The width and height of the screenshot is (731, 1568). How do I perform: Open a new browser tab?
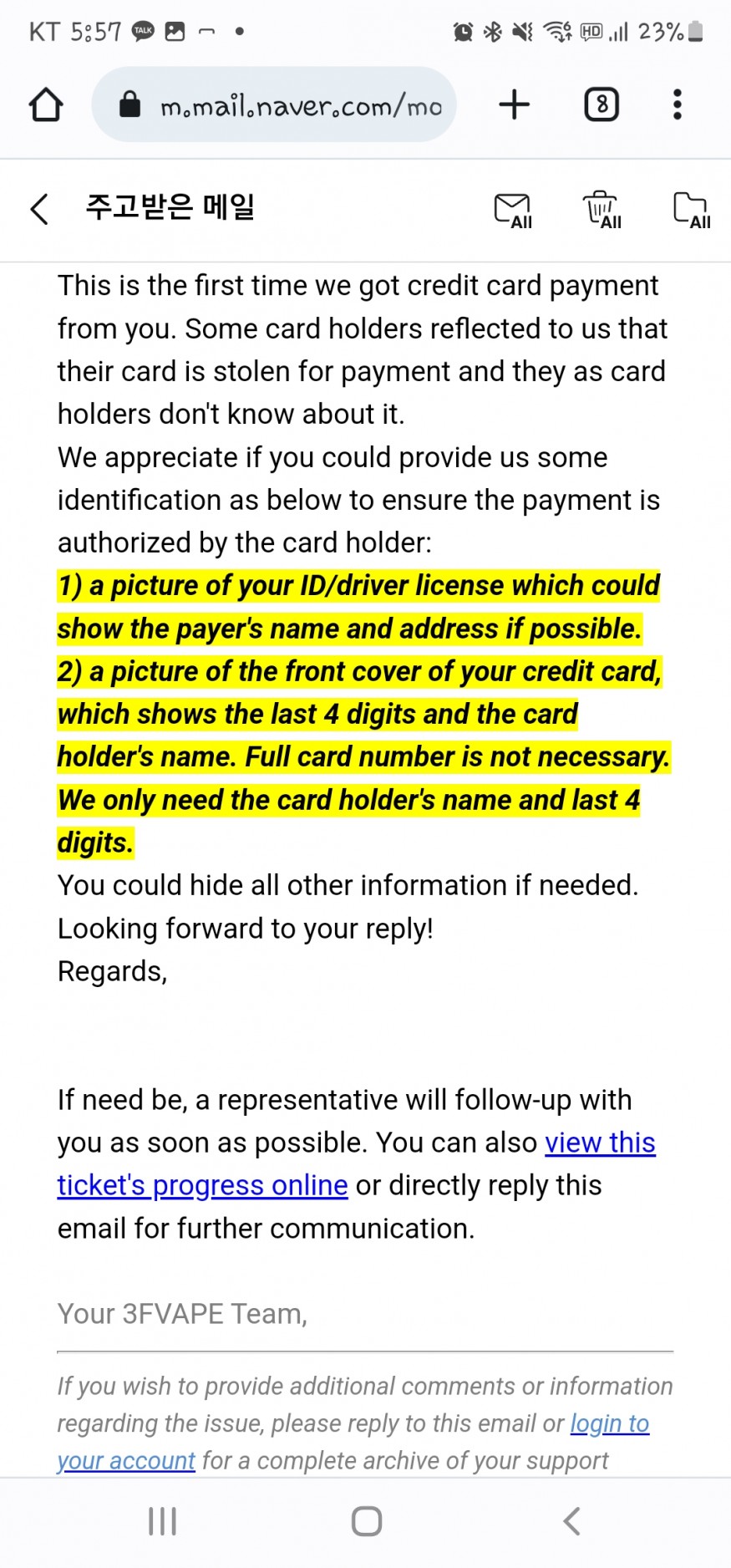click(x=514, y=104)
